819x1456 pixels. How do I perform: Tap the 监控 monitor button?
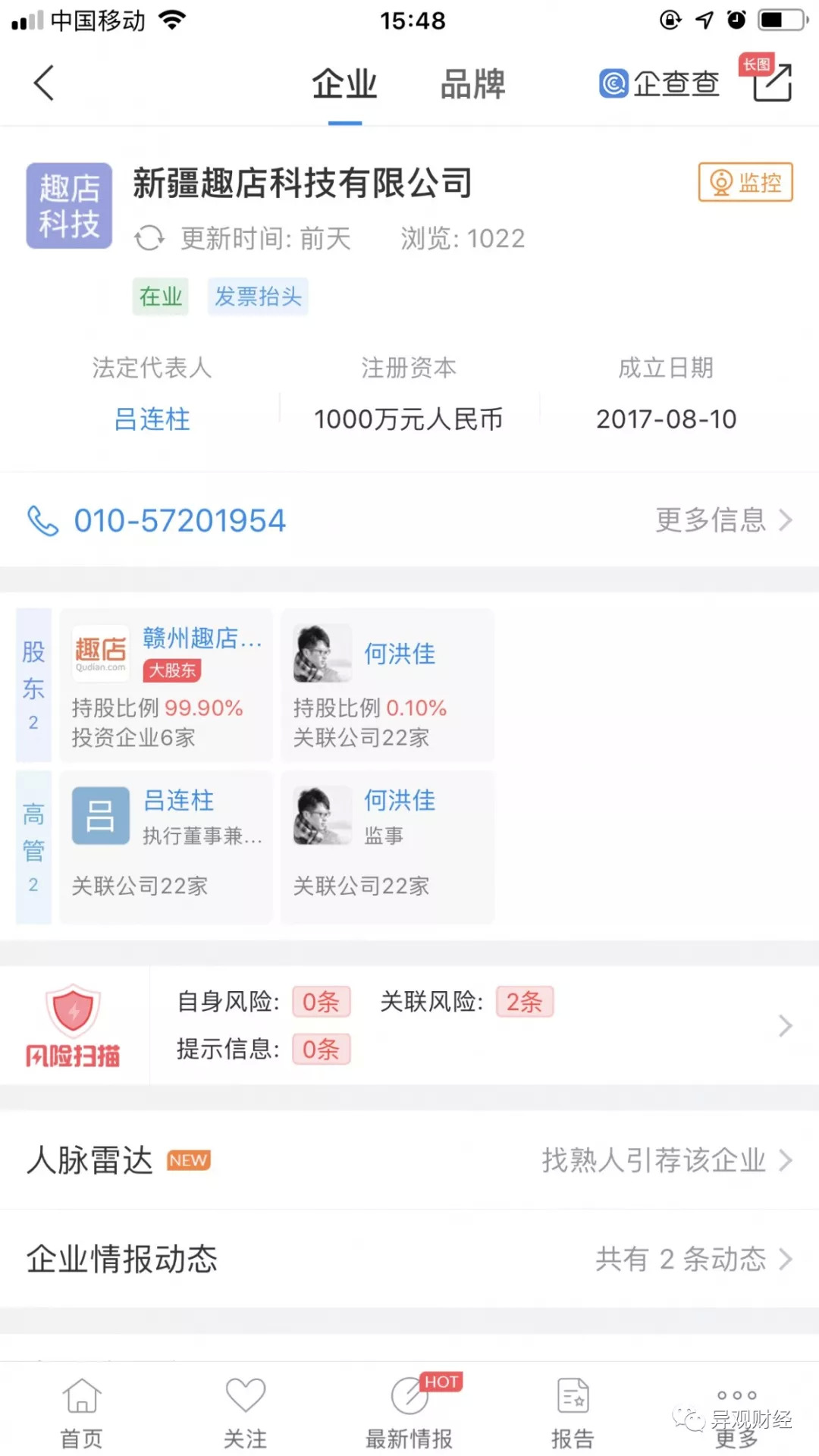(745, 182)
